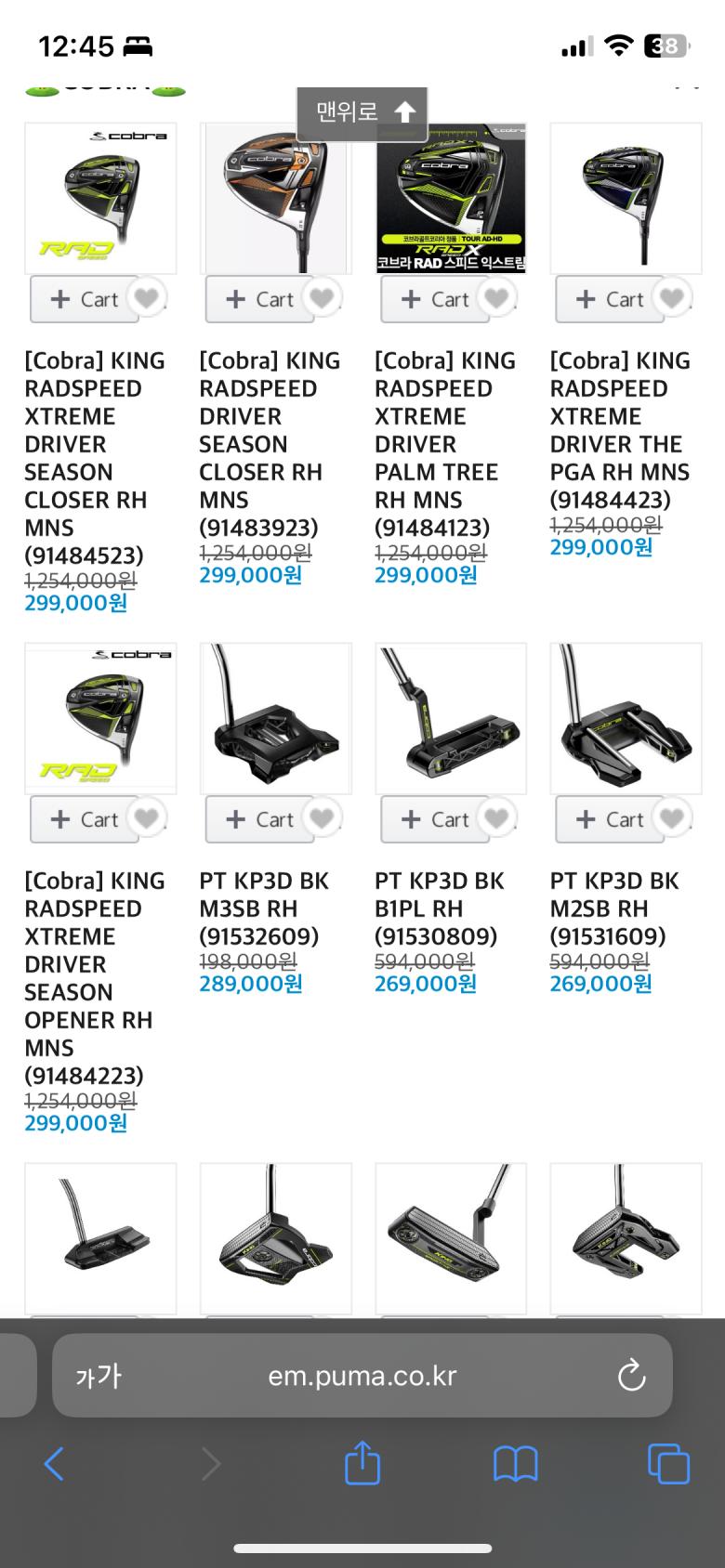Share this page from Safari toolbar
725x1568 pixels.
coord(362,1463)
